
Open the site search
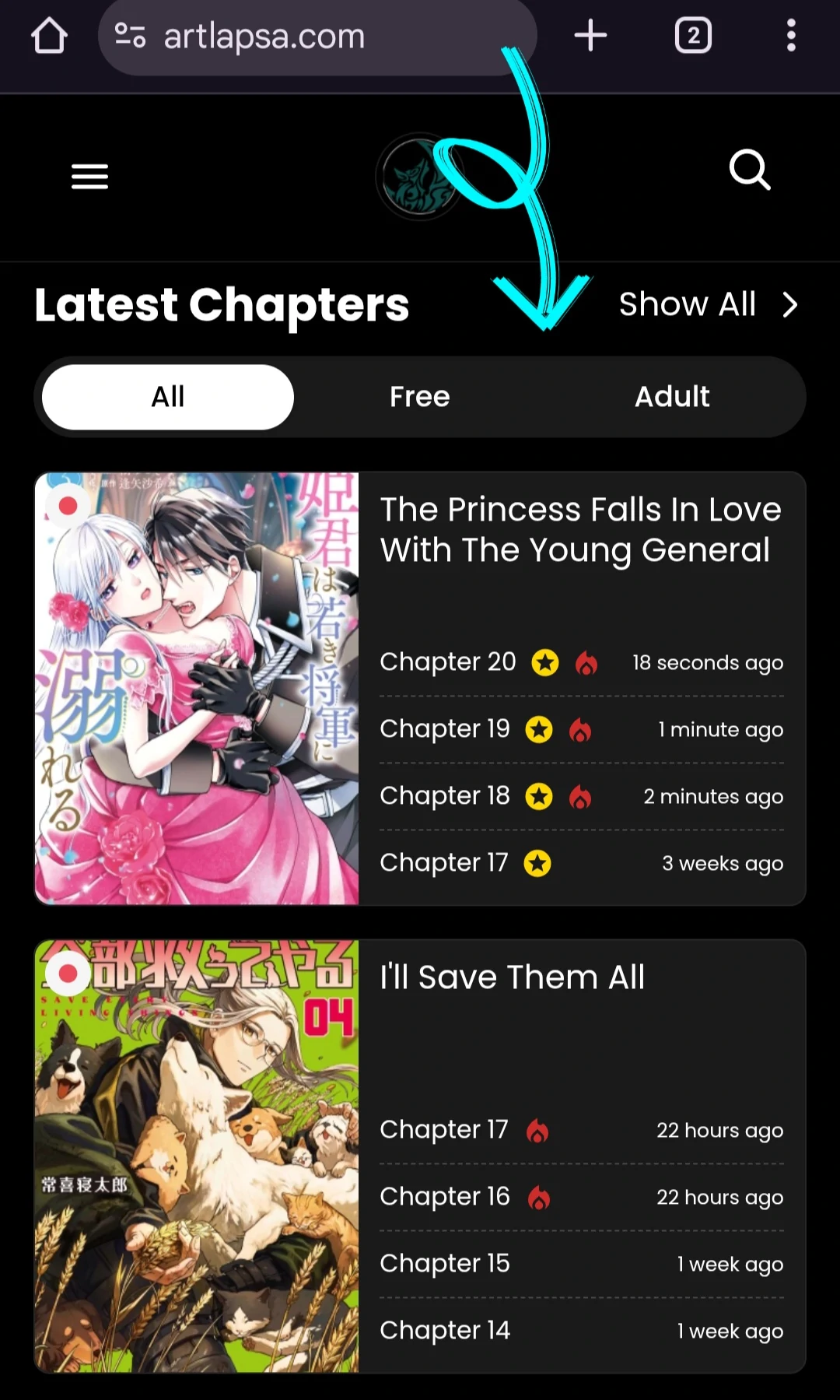[749, 170]
